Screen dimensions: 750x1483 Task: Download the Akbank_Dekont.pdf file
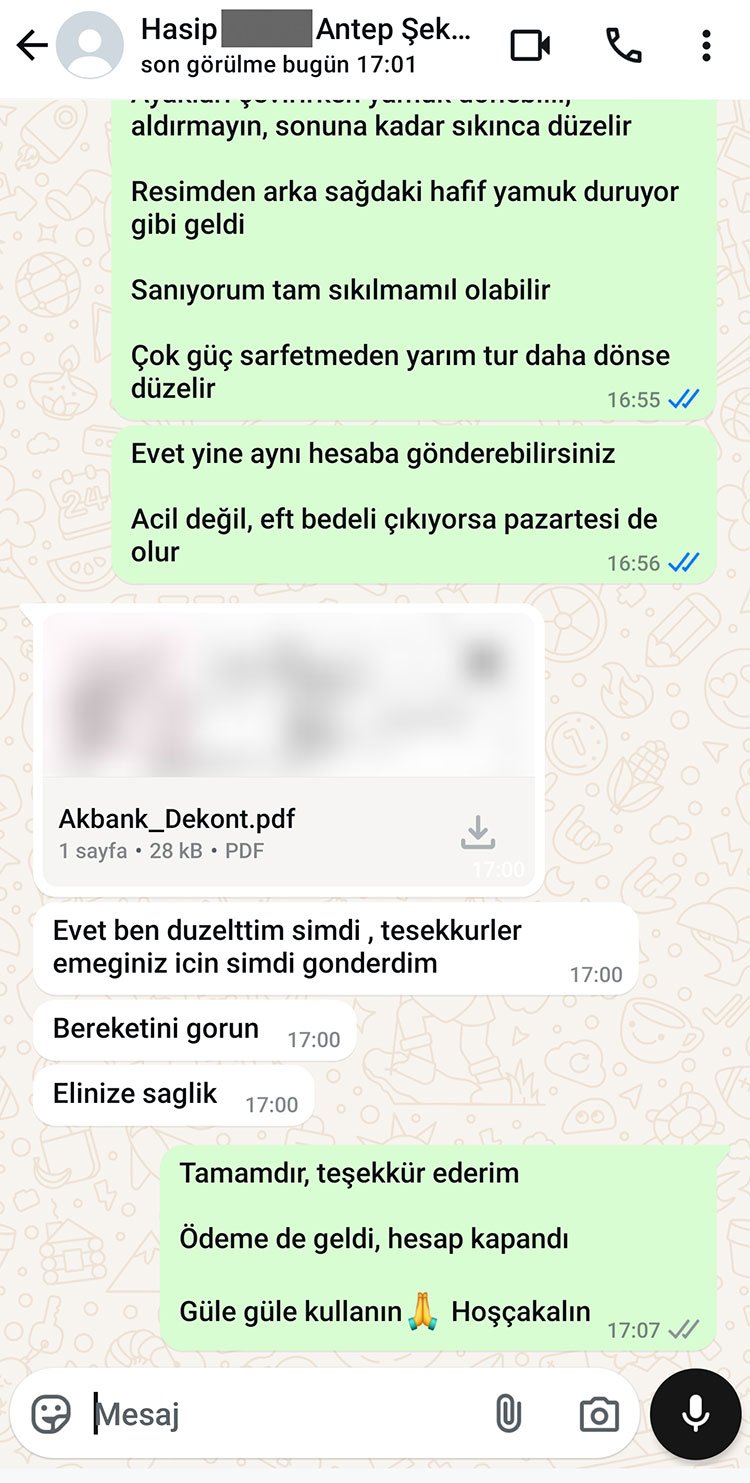478,832
